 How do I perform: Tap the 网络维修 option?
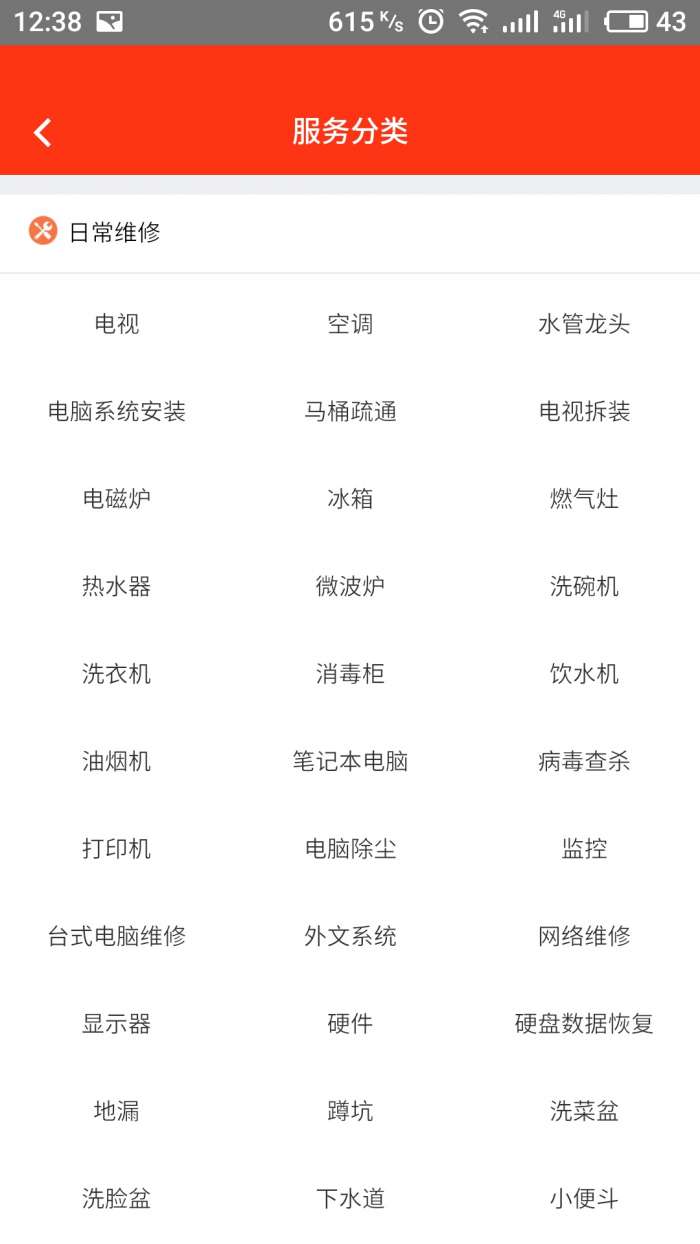point(584,936)
